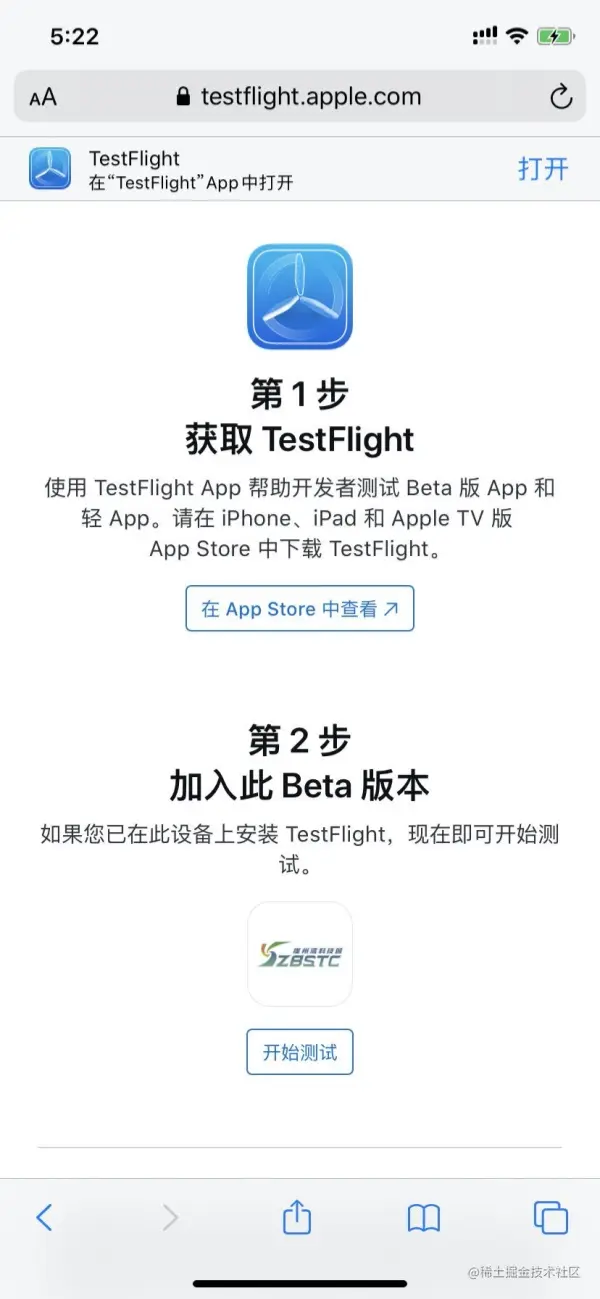Reload the current page
Viewport: 600px width, 1299px height.
pos(561,97)
